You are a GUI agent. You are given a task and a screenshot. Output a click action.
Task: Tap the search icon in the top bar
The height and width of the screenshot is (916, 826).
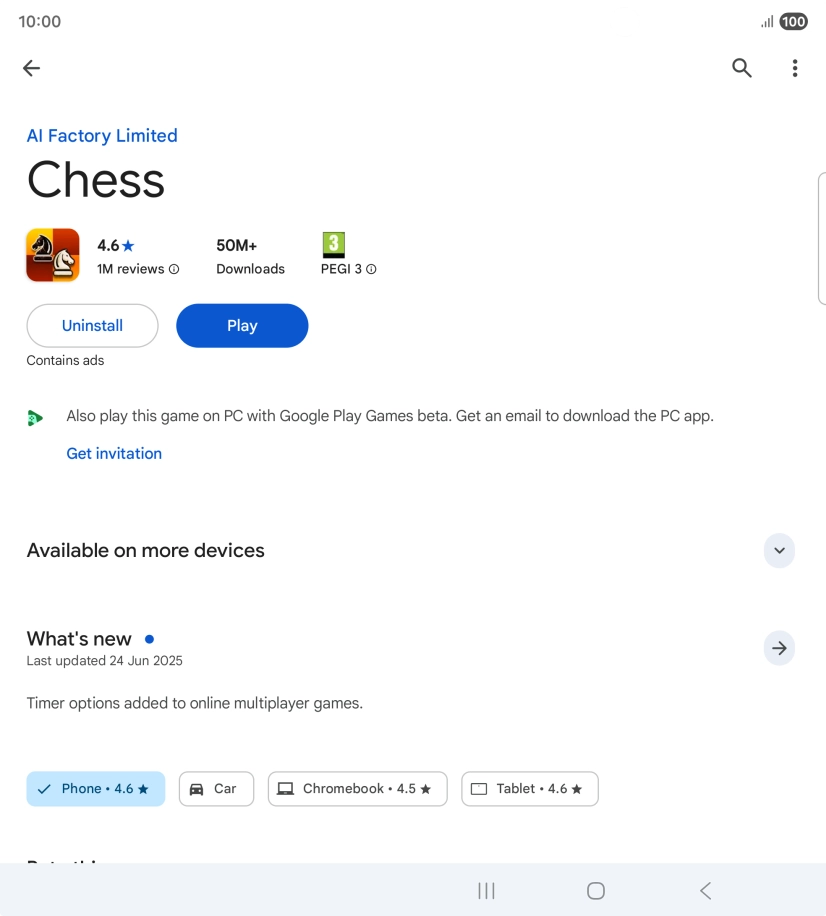pyautogui.click(x=741, y=68)
